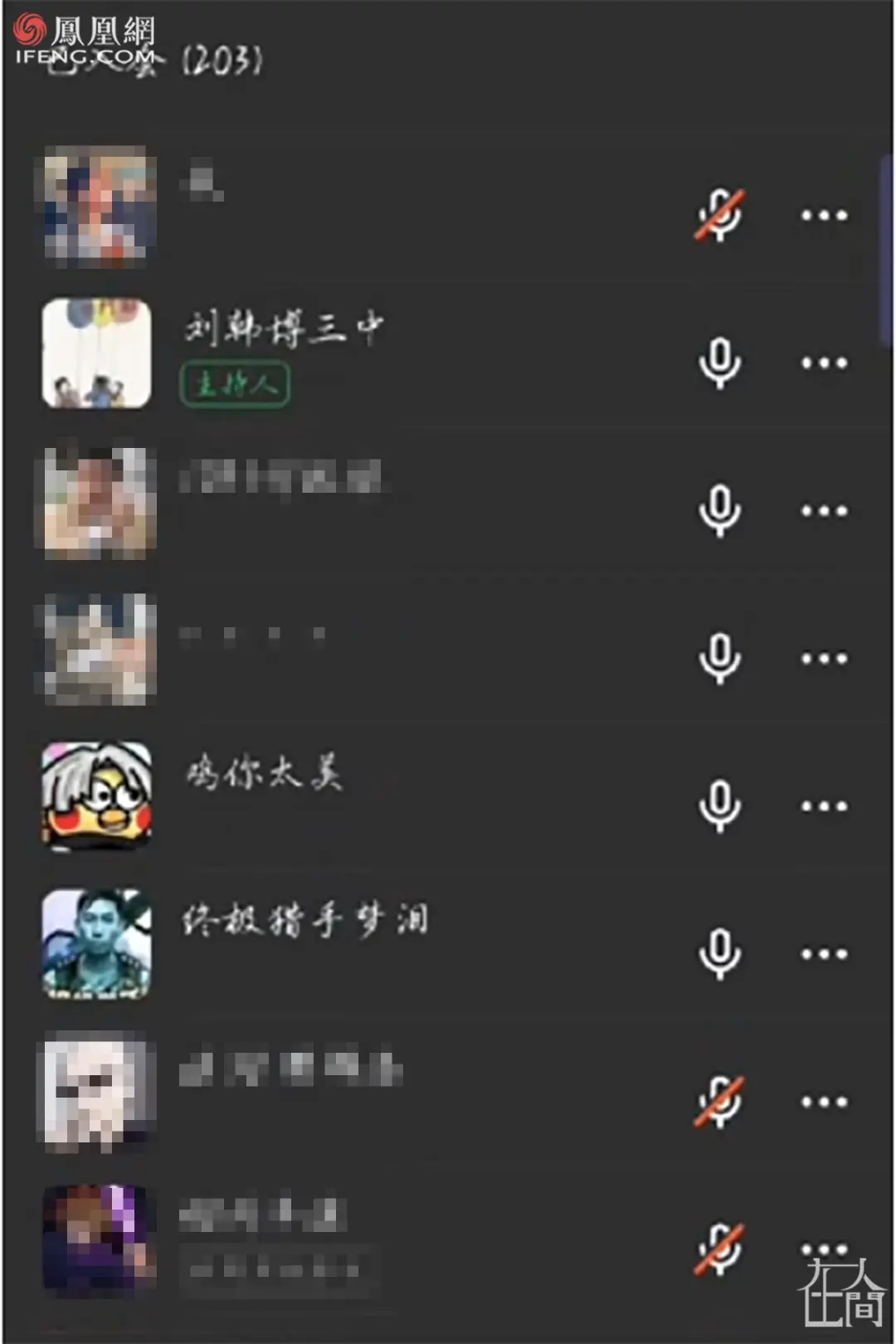
Task: Select participant 鸡你太美 in the list
Action: pyautogui.click(x=264, y=775)
